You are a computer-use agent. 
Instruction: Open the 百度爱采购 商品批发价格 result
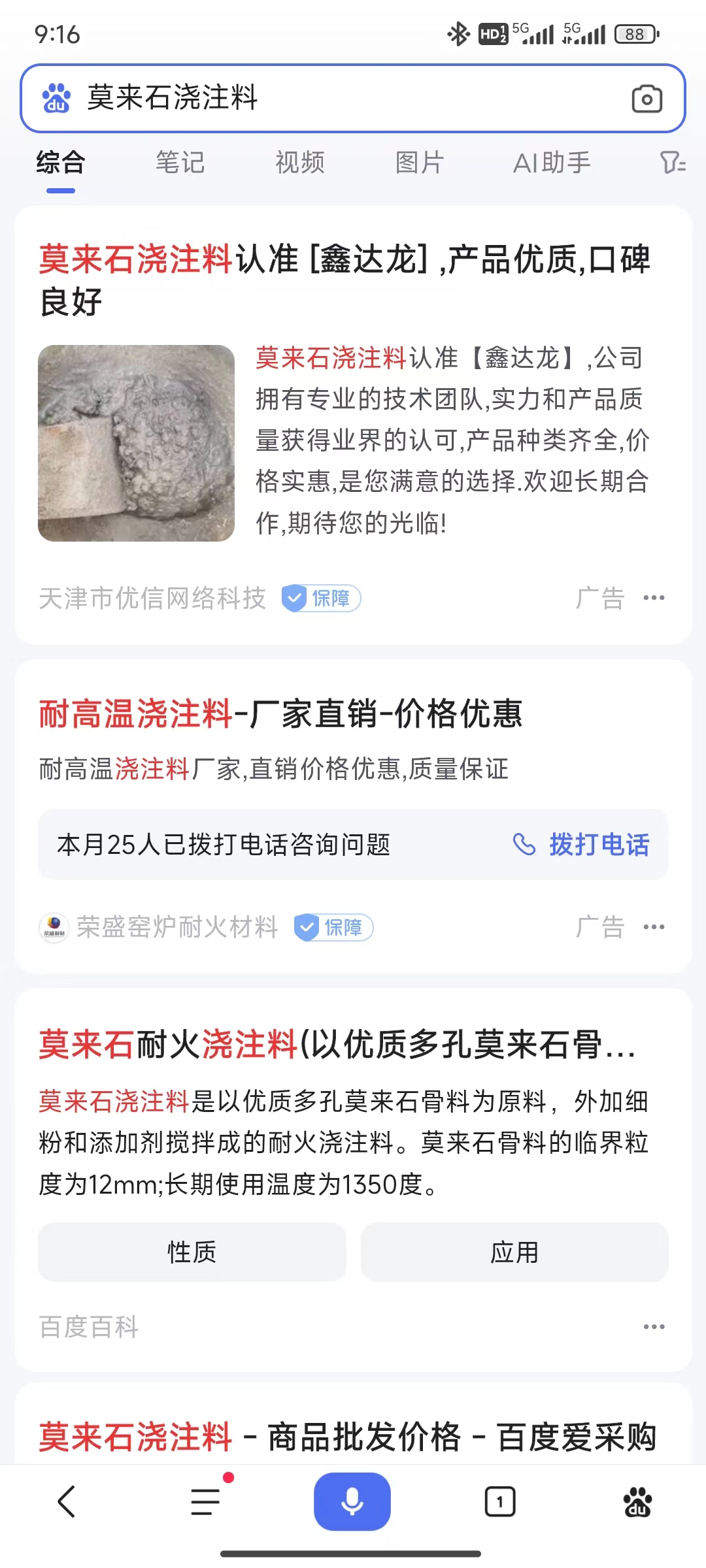pos(347,1437)
